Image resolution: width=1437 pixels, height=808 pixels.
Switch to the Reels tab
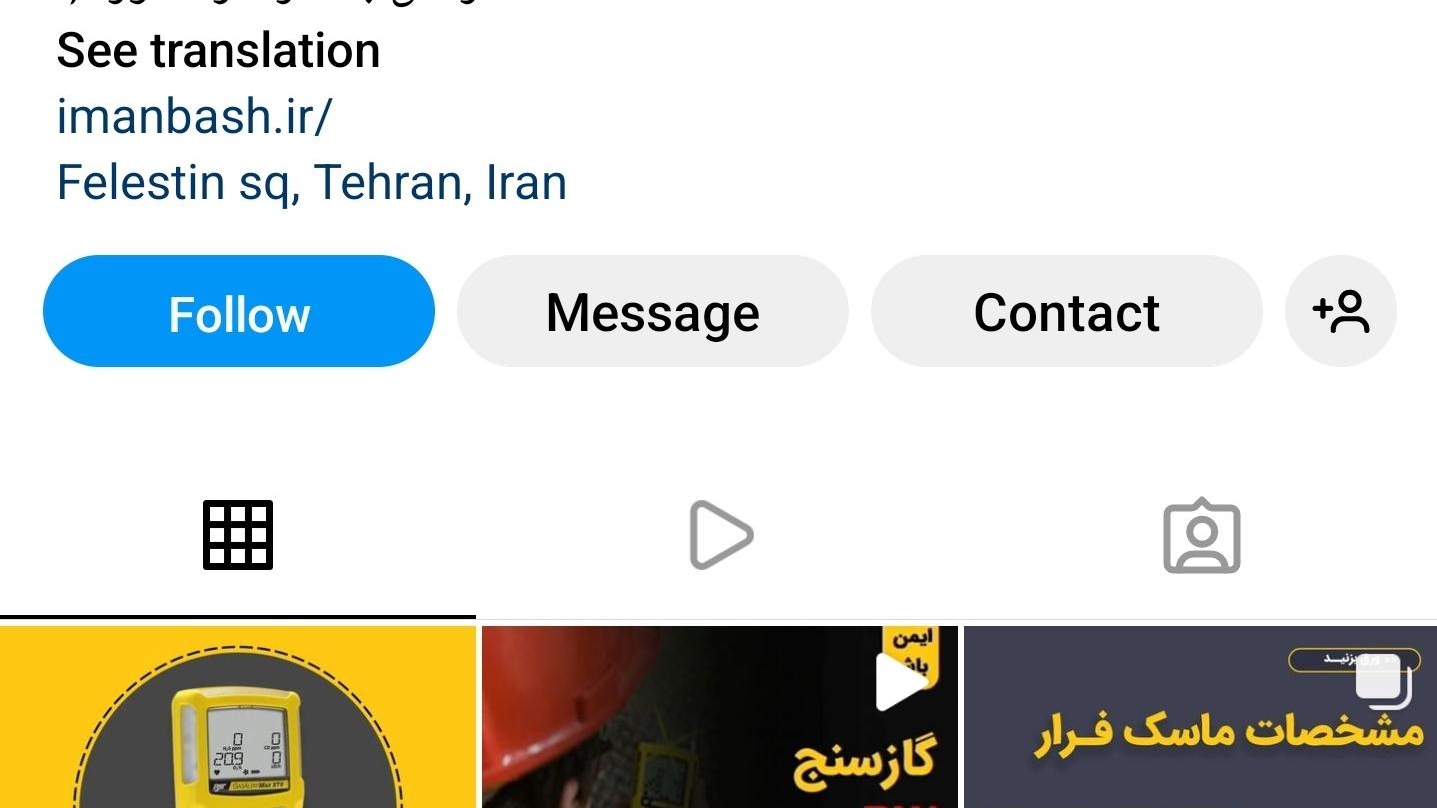pos(720,535)
